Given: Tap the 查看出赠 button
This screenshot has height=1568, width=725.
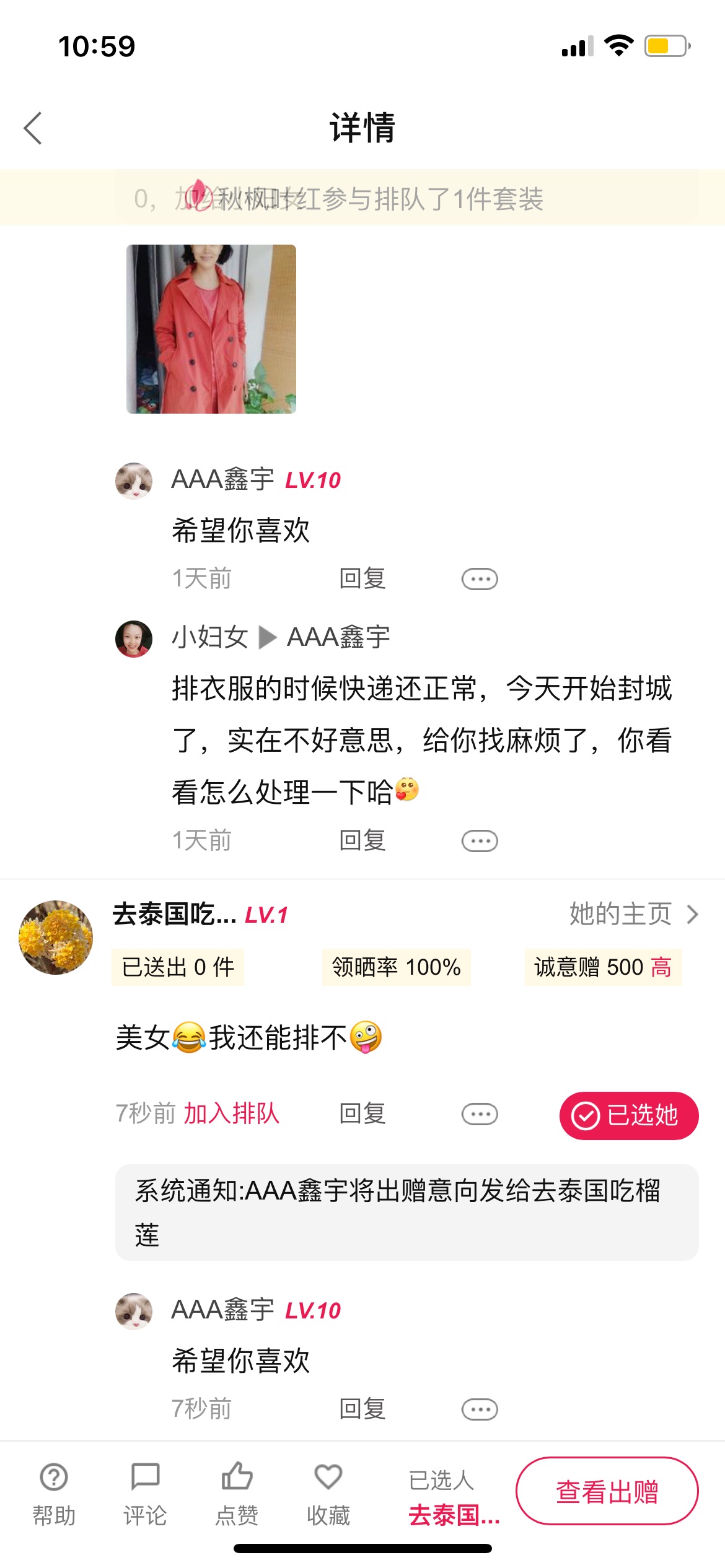Looking at the screenshot, I should pyautogui.click(x=607, y=1491).
